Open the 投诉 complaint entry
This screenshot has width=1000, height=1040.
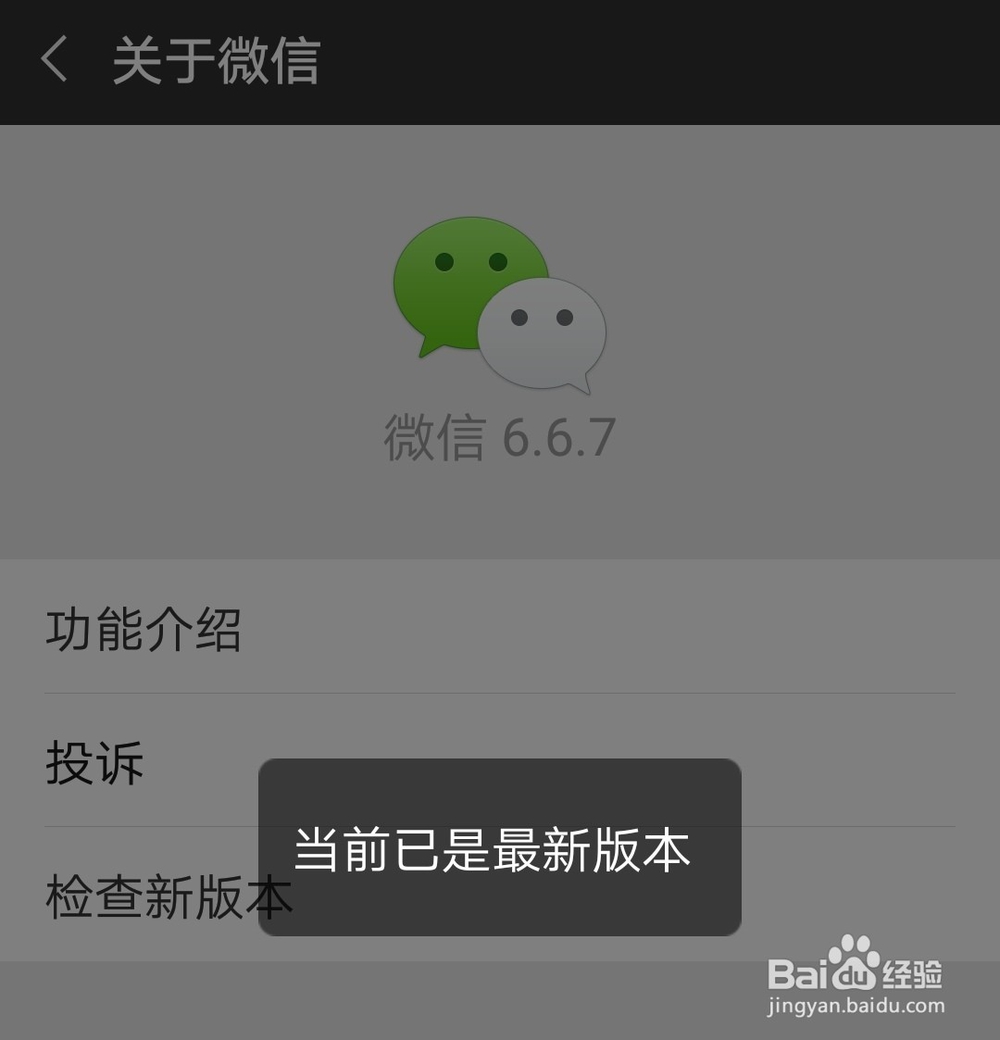tap(95, 764)
